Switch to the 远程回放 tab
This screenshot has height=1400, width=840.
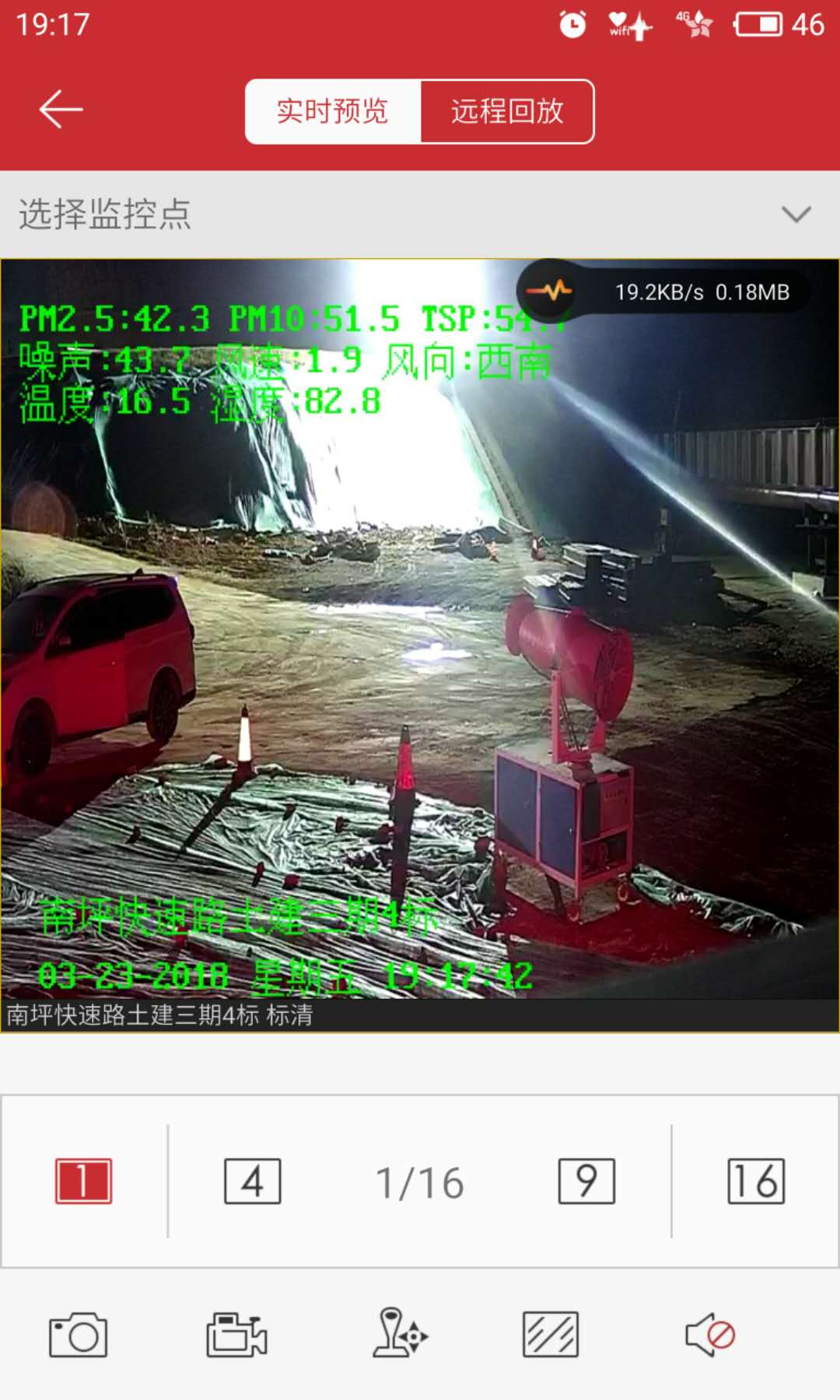click(x=507, y=111)
